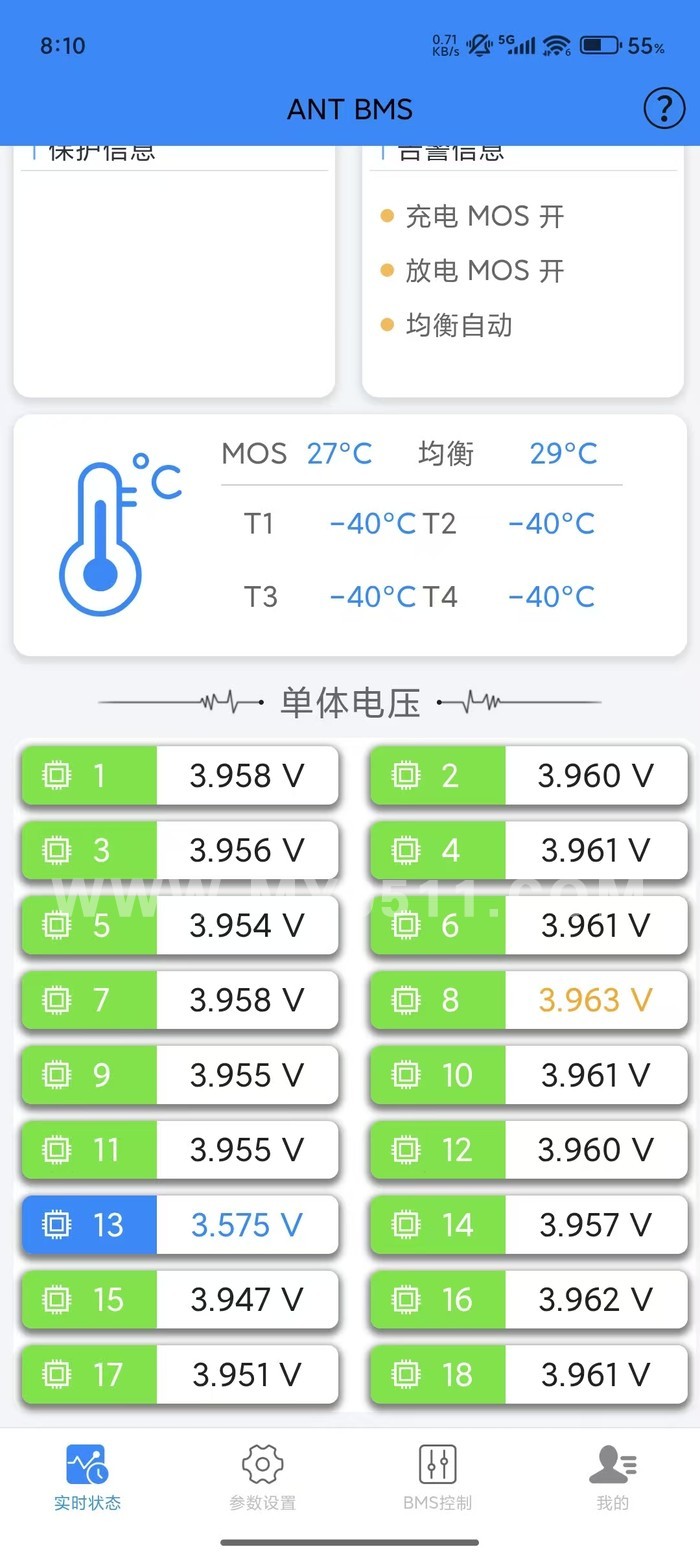Open the help question mark icon
700x1556 pixels.
pyautogui.click(x=663, y=108)
